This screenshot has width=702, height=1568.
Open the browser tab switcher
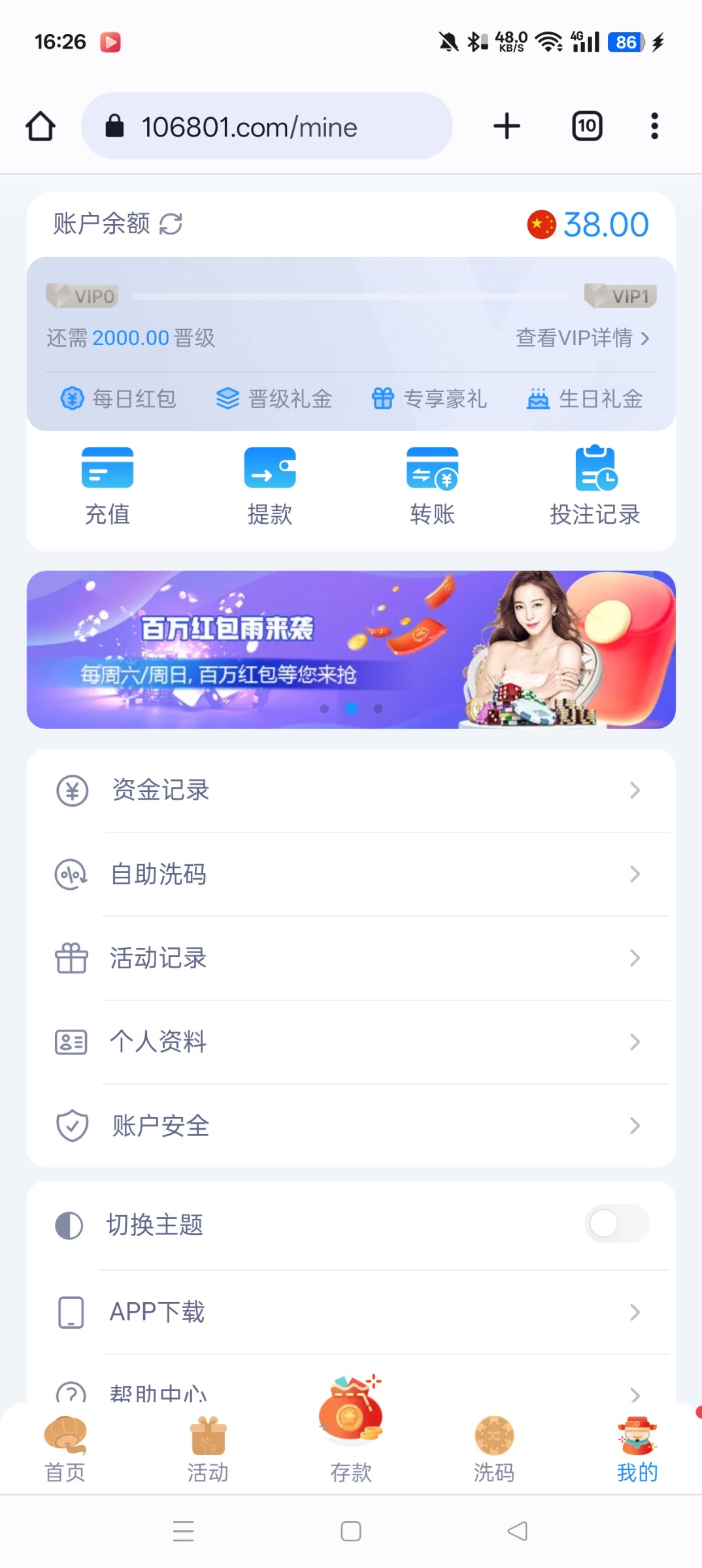[587, 126]
